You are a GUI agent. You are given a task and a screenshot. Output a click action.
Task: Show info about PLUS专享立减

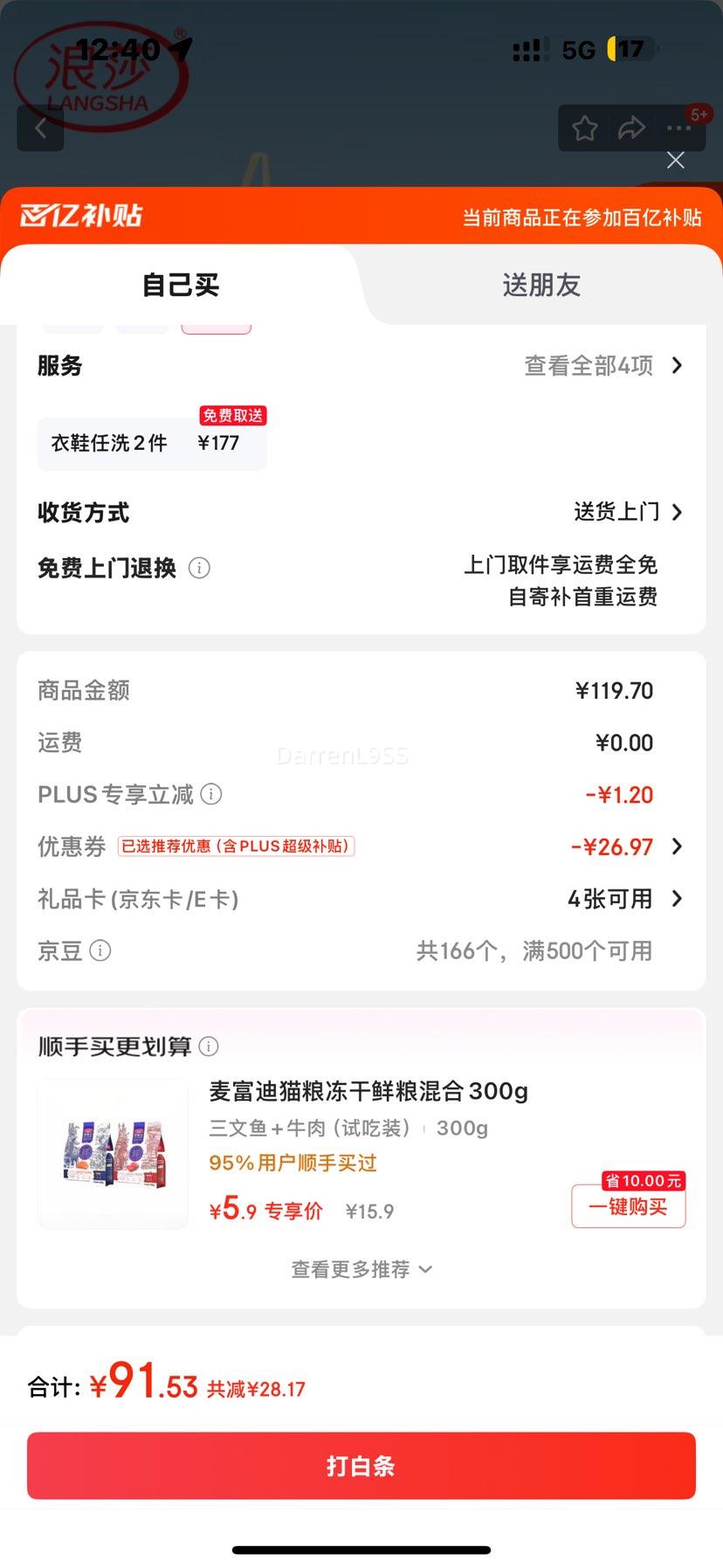tap(211, 794)
